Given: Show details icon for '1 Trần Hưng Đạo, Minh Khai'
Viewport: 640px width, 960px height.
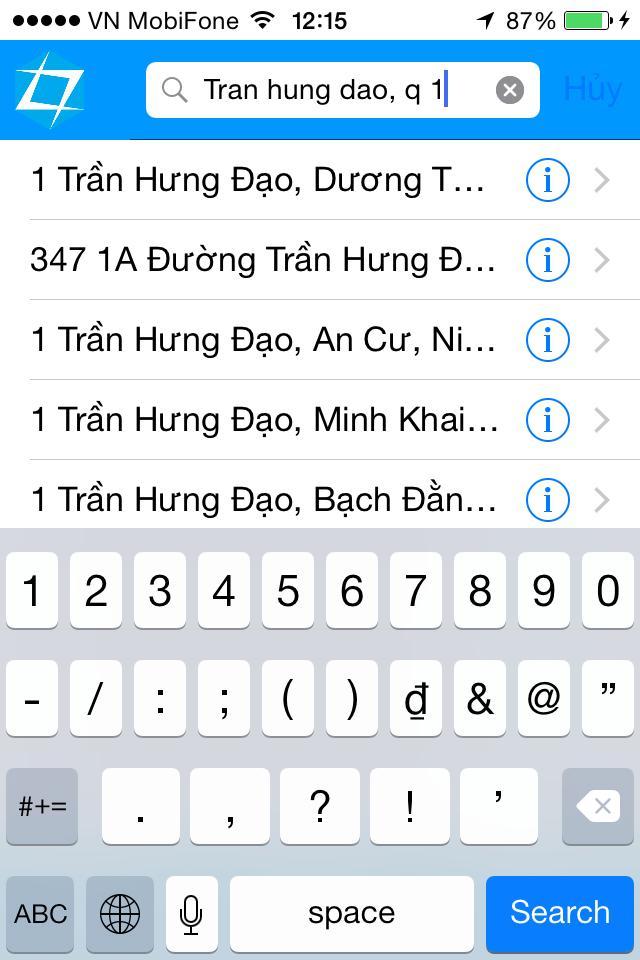Looking at the screenshot, I should click(547, 421).
